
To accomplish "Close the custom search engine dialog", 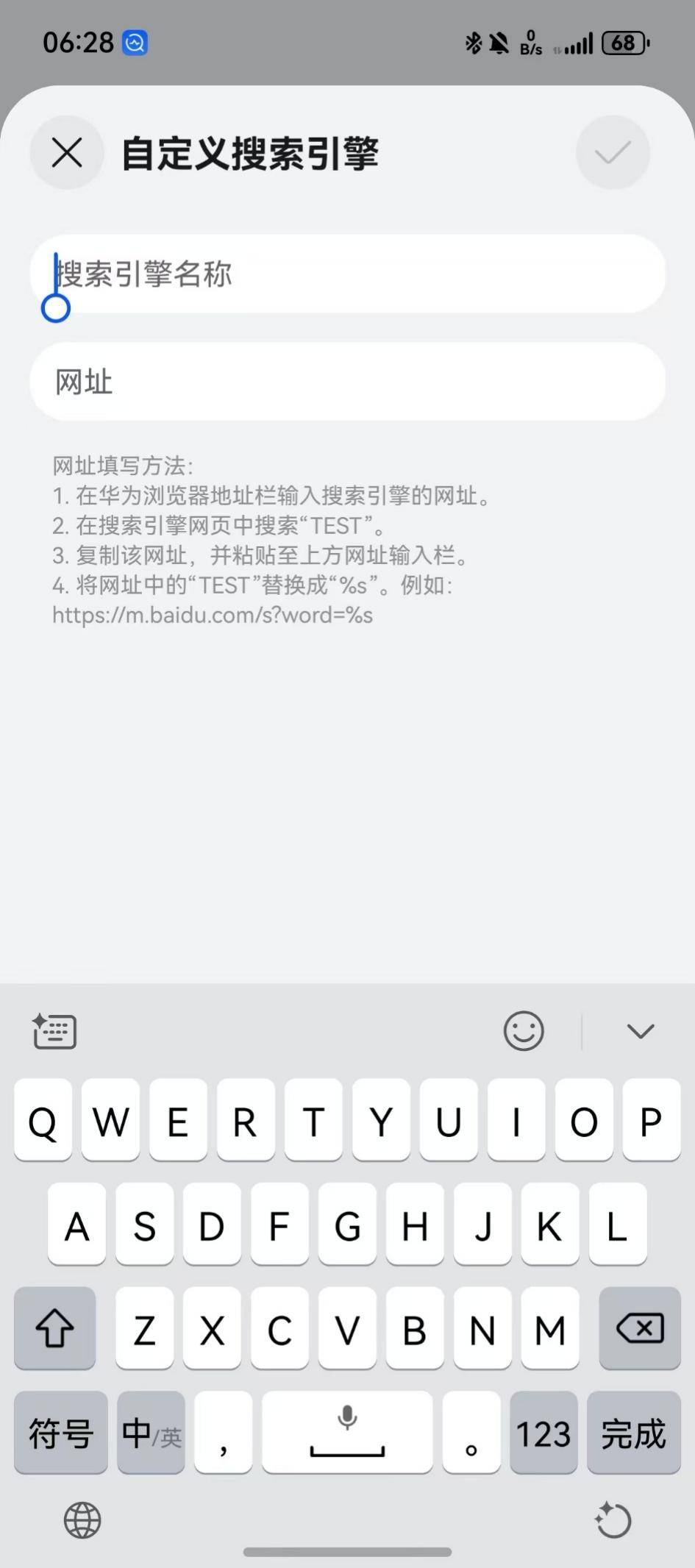I will tap(67, 153).
